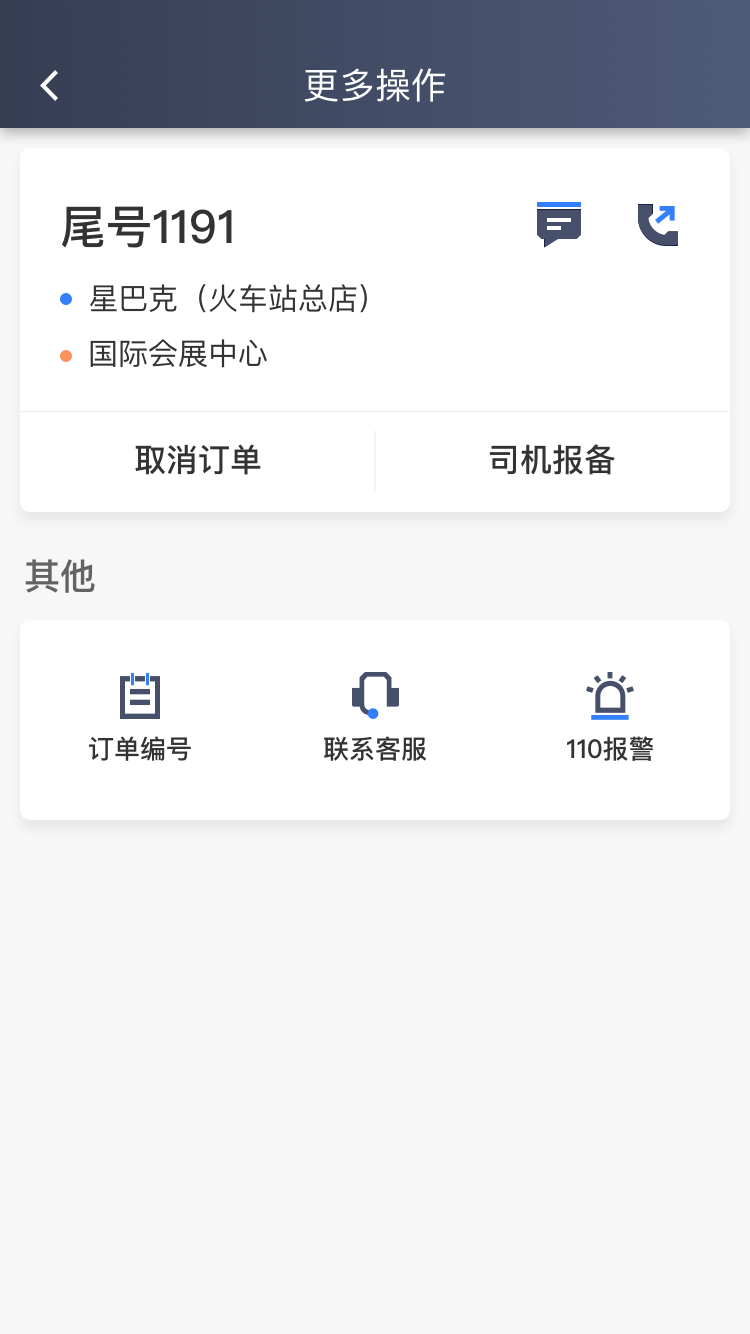The height and width of the screenshot is (1334, 750).
Task: Tap the divider between 取消订单 and 司机报备
Action: (x=375, y=460)
